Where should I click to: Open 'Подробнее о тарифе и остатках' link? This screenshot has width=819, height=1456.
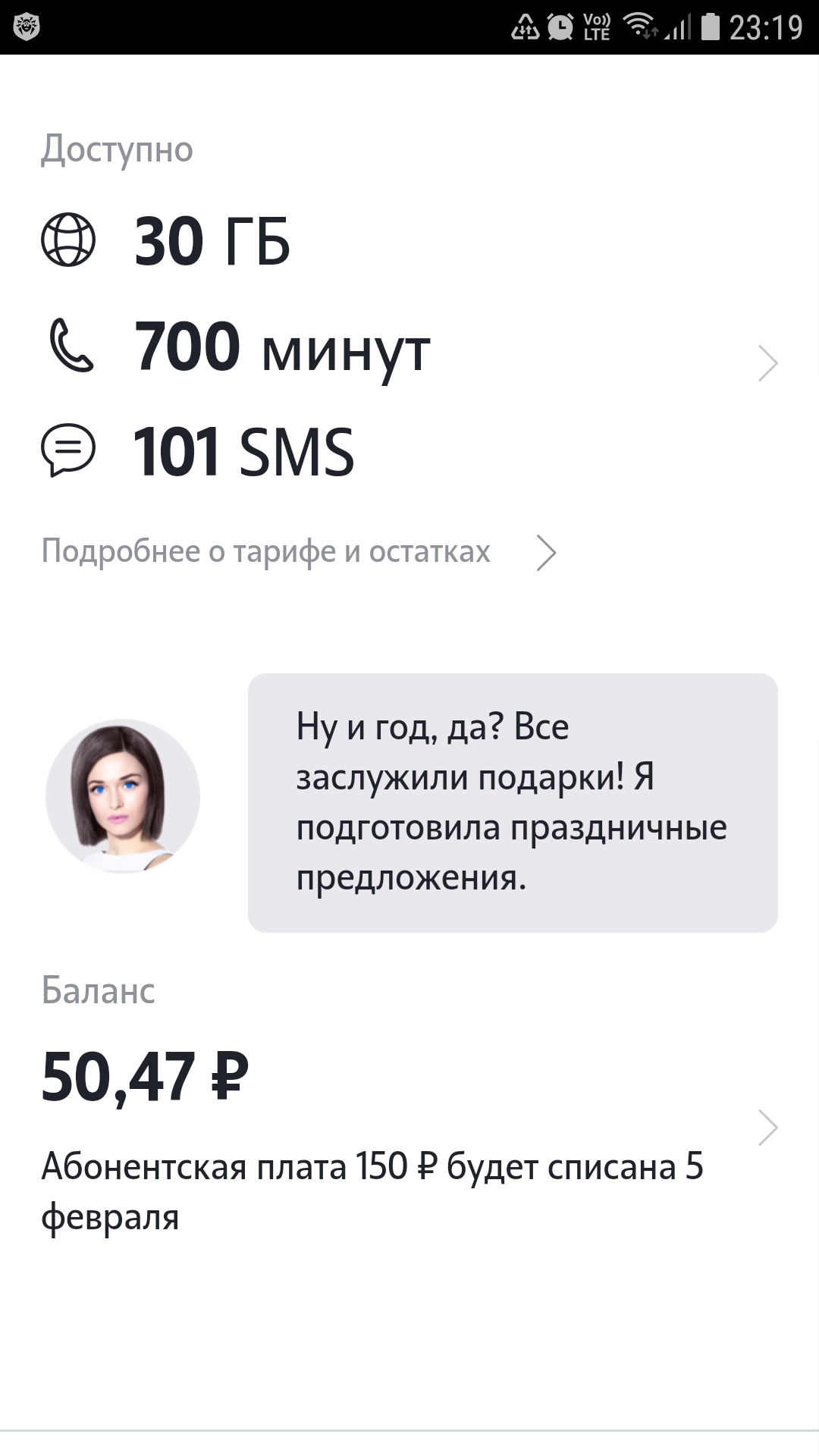pyautogui.click(x=299, y=551)
